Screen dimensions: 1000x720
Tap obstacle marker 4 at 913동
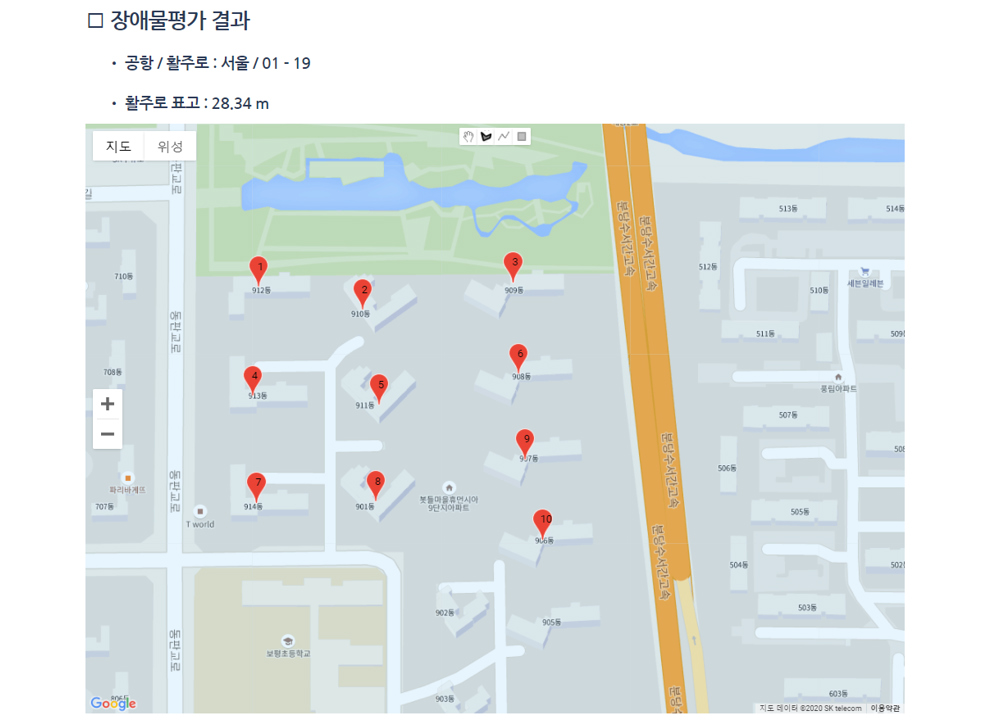coord(254,378)
